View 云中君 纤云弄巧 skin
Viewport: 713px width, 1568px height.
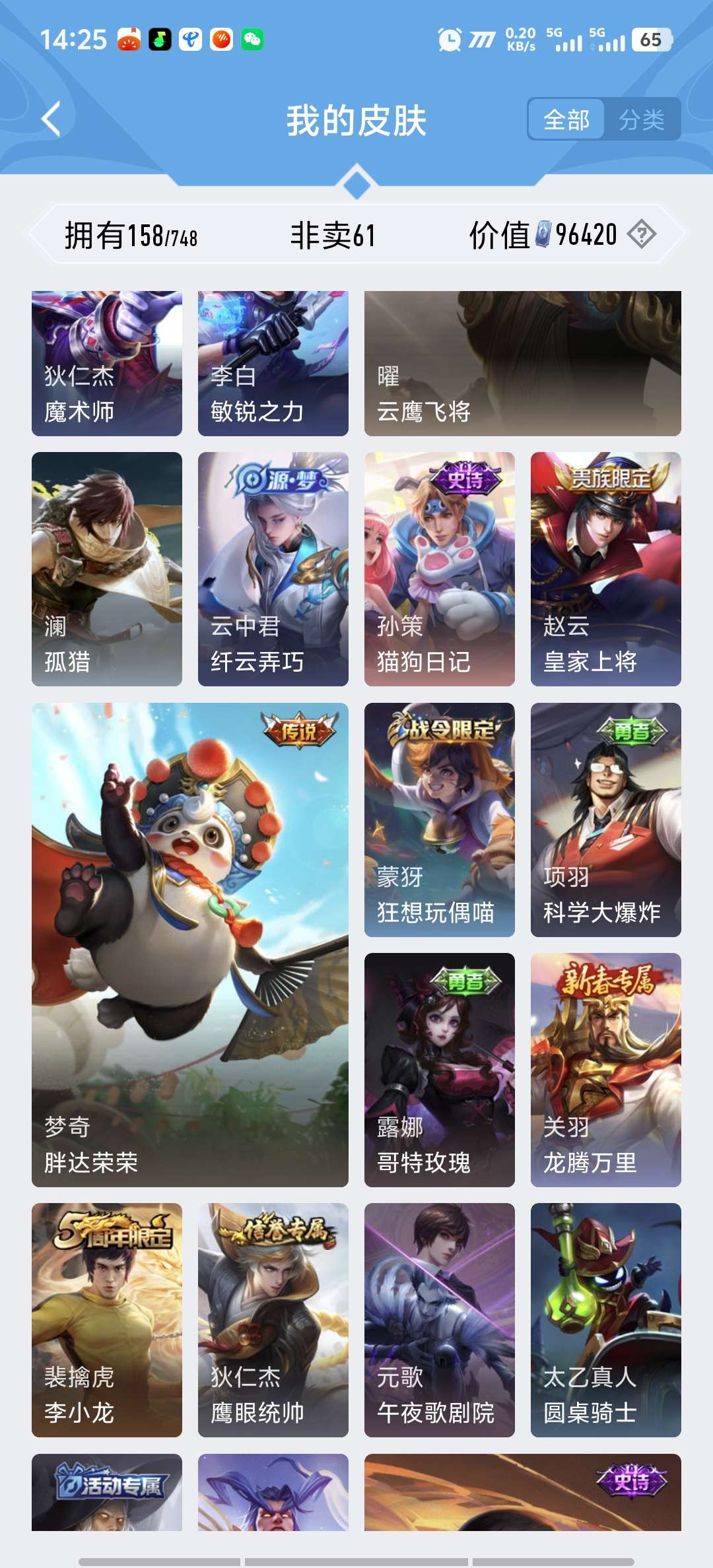[x=273, y=568]
